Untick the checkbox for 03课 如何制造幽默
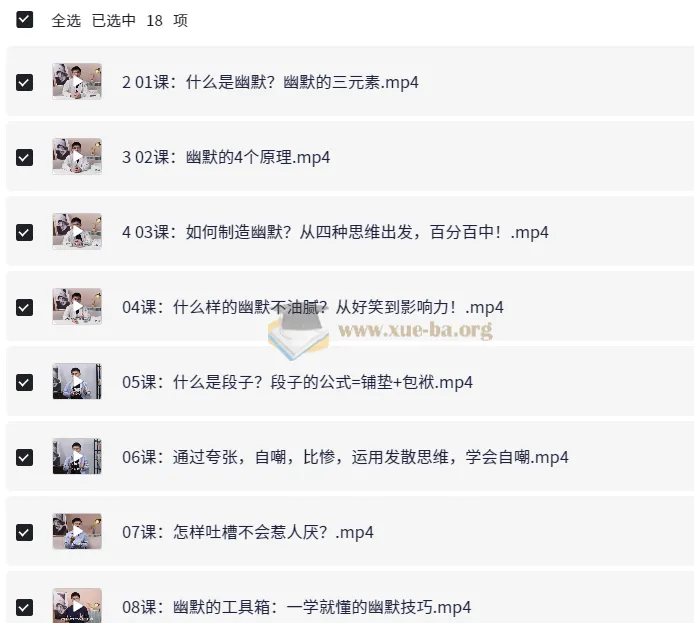This screenshot has width=694, height=623. 25,232
